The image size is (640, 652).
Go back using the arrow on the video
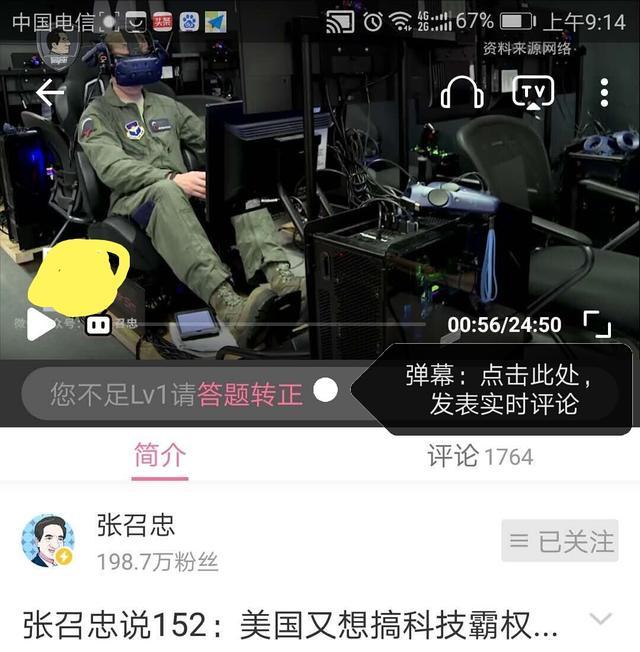click(x=49, y=93)
